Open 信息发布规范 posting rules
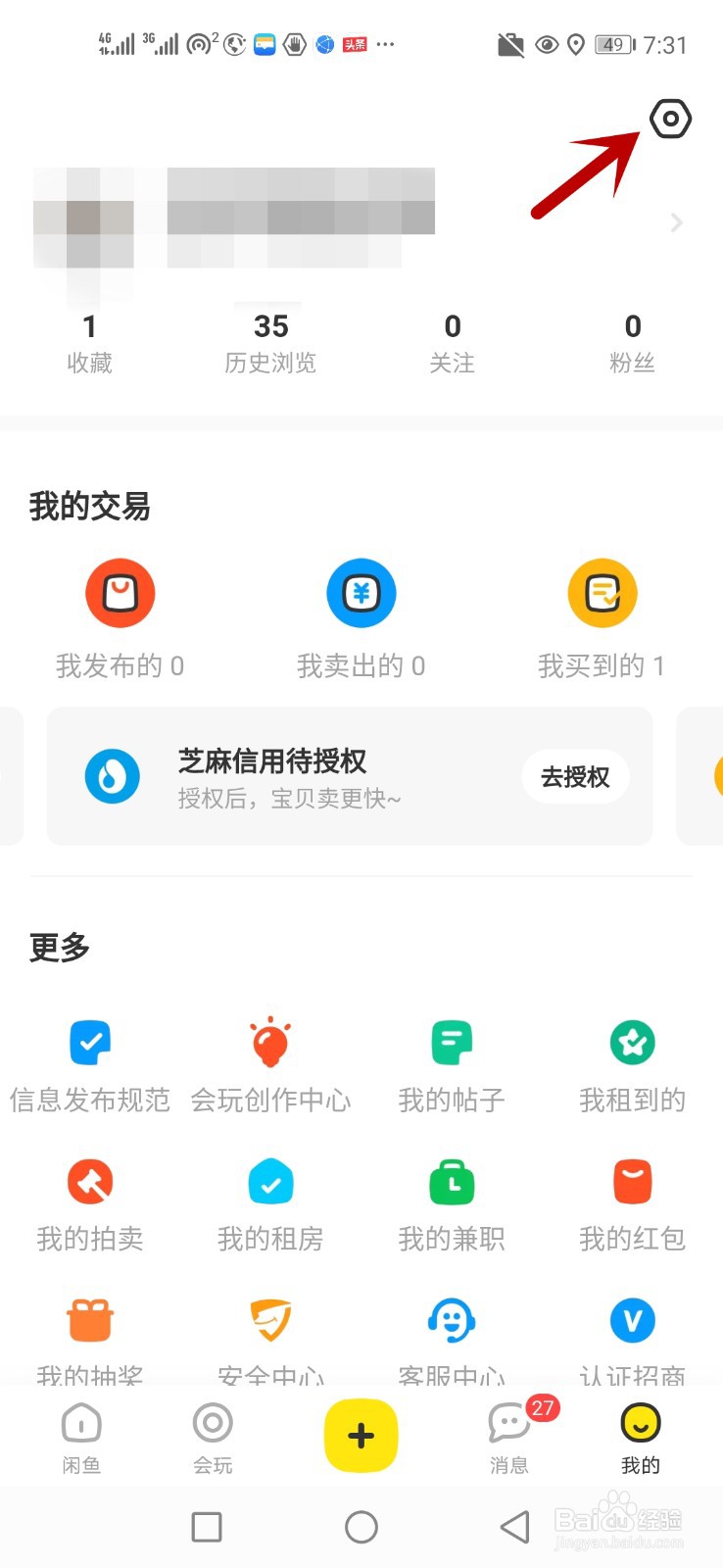 point(90,1042)
